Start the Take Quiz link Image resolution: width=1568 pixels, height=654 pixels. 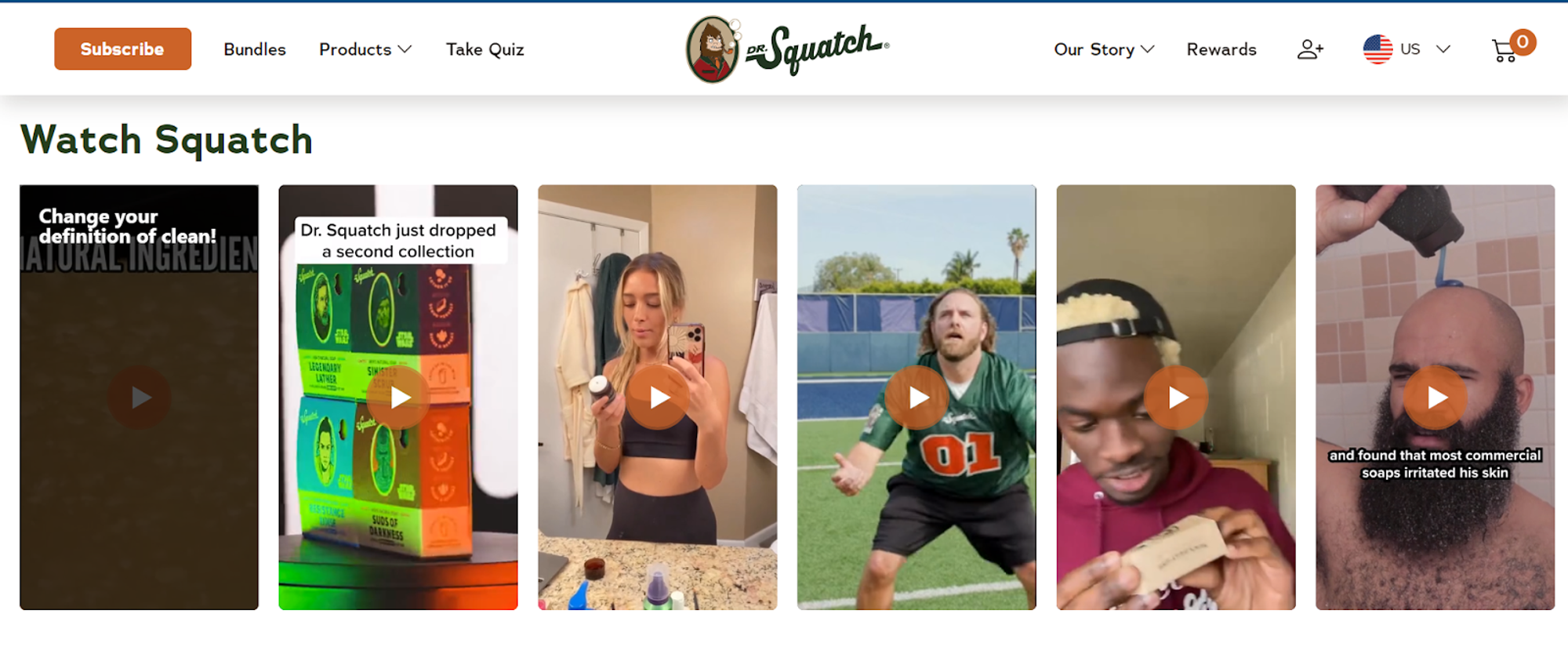click(485, 49)
